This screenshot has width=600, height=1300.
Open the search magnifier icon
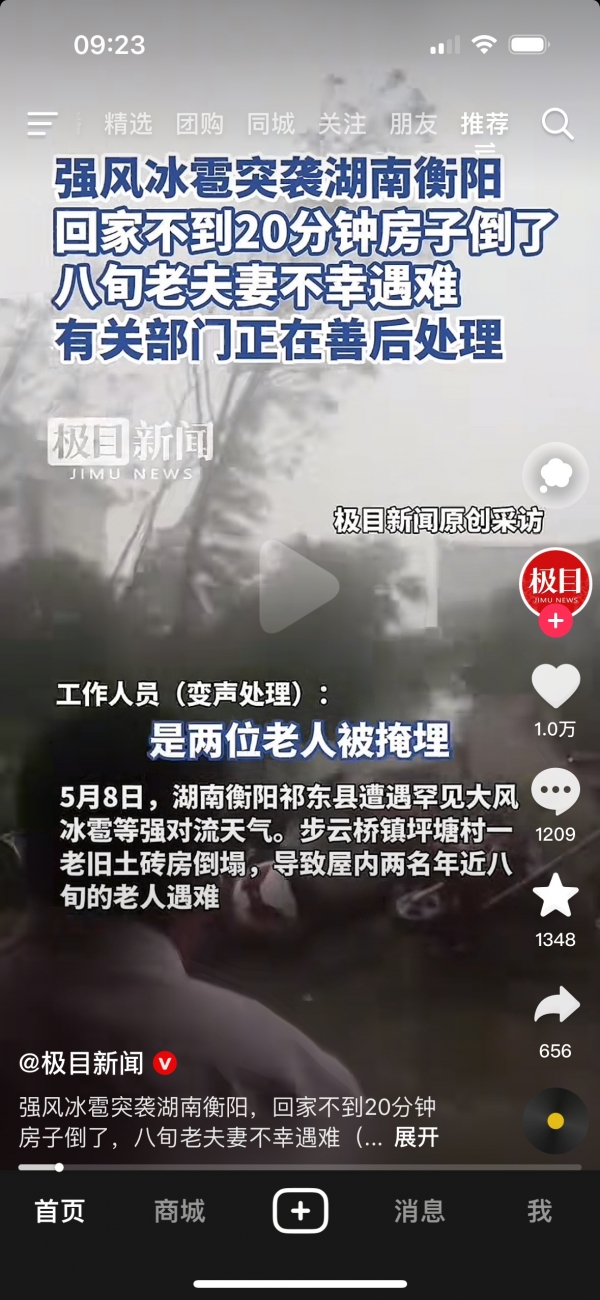557,124
